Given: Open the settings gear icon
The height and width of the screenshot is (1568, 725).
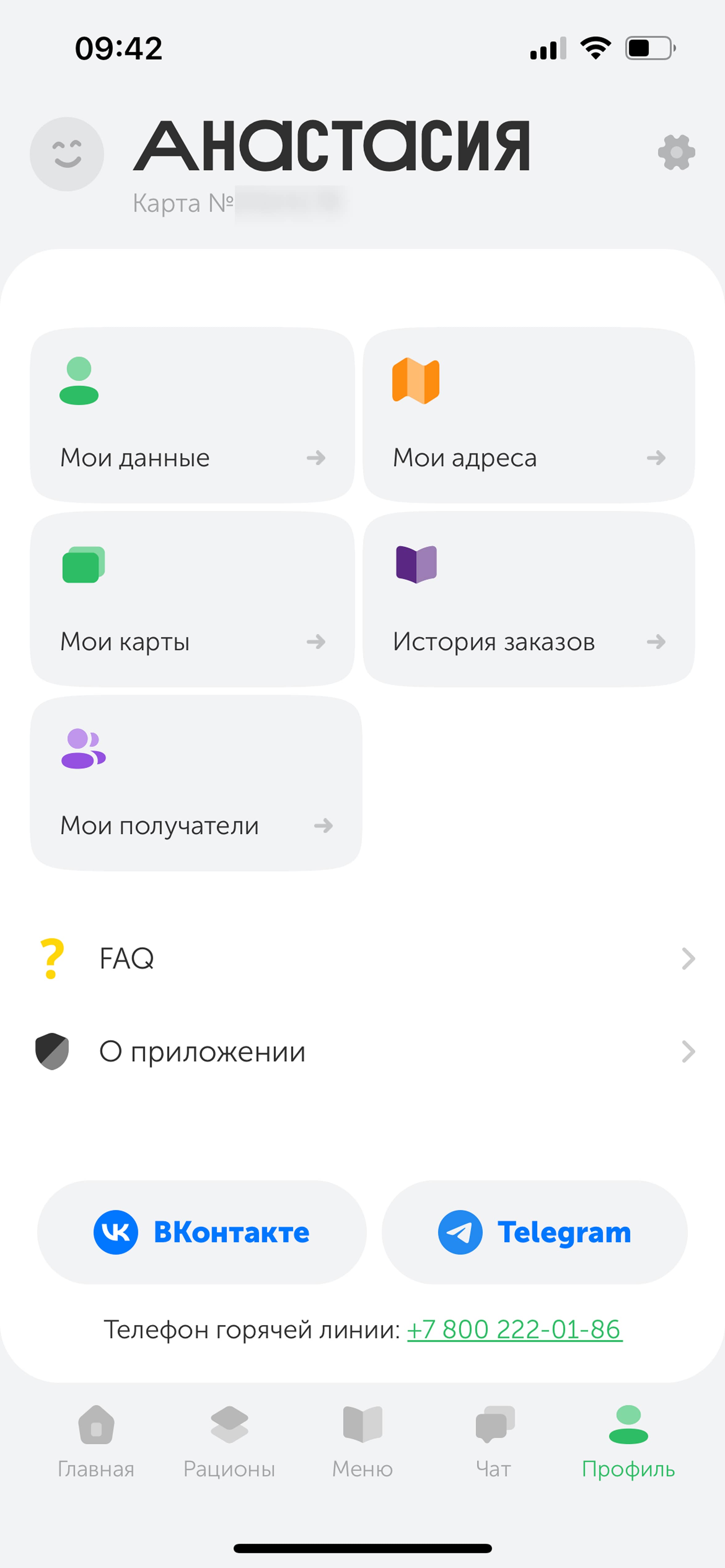Looking at the screenshot, I should [x=676, y=152].
